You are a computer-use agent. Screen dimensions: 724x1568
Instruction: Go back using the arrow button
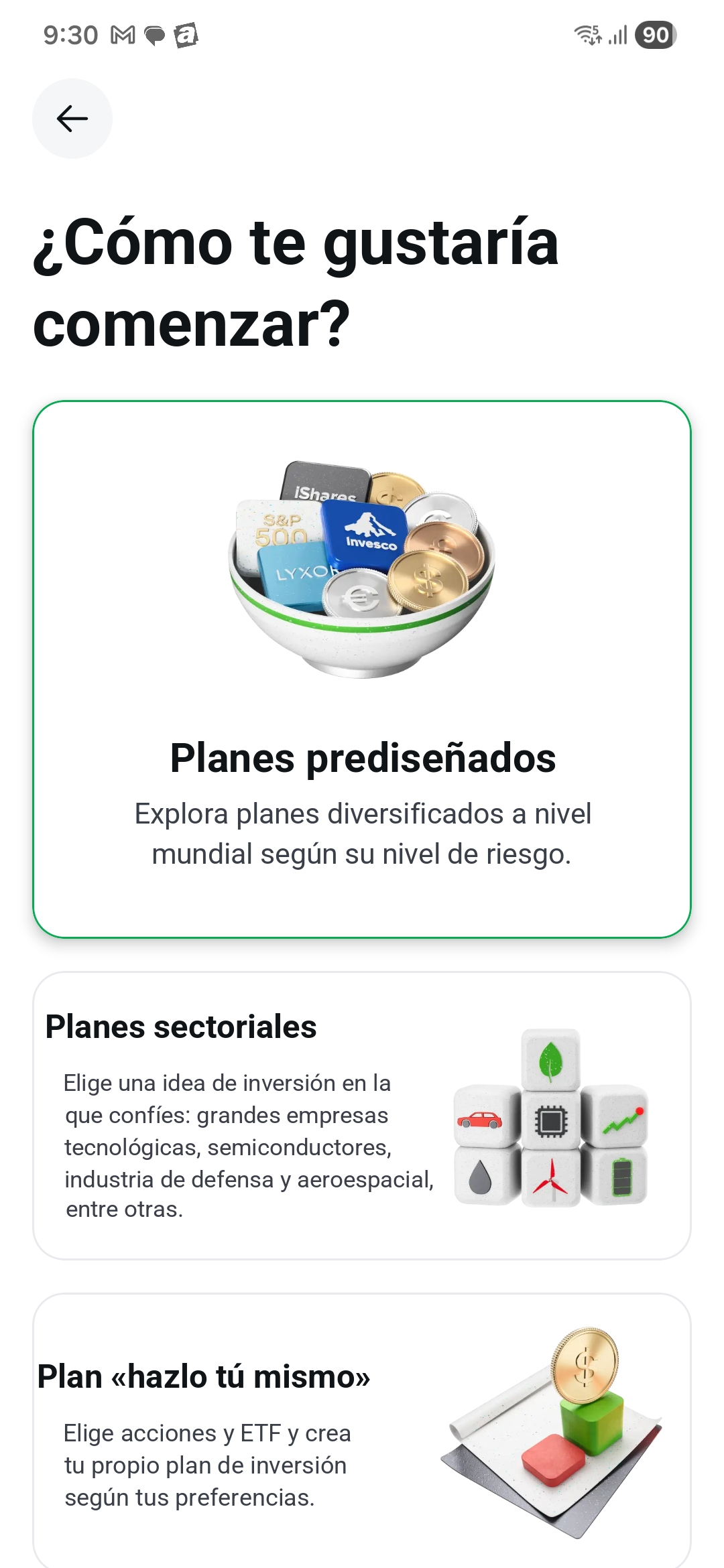tap(72, 119)
